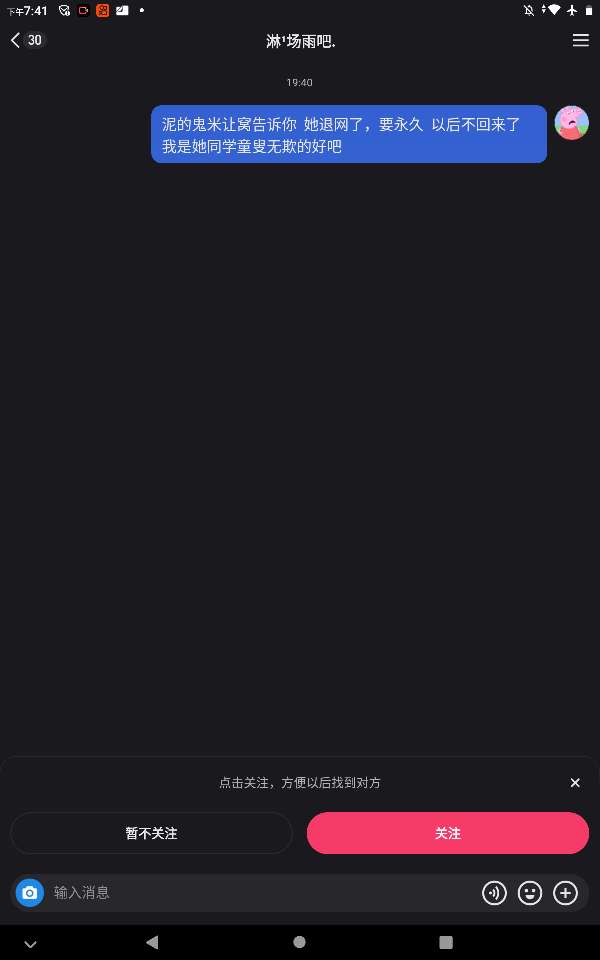The height and width of the screenshot is (960, 600).
Task: Go to the home screen
Action: click(299, 942)
